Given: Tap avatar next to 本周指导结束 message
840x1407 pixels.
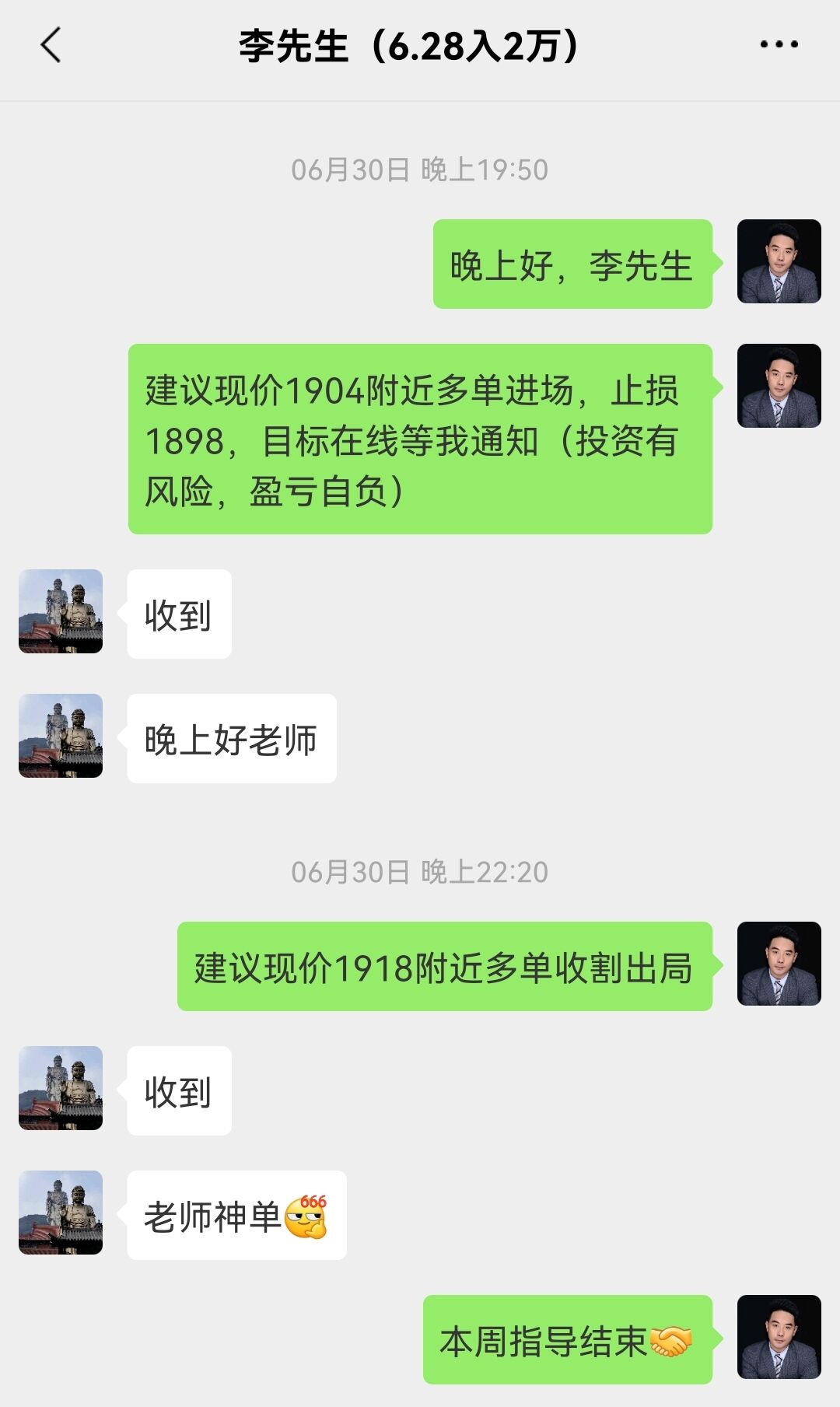Looking at the screenshot, I should tap(779, 1337).
